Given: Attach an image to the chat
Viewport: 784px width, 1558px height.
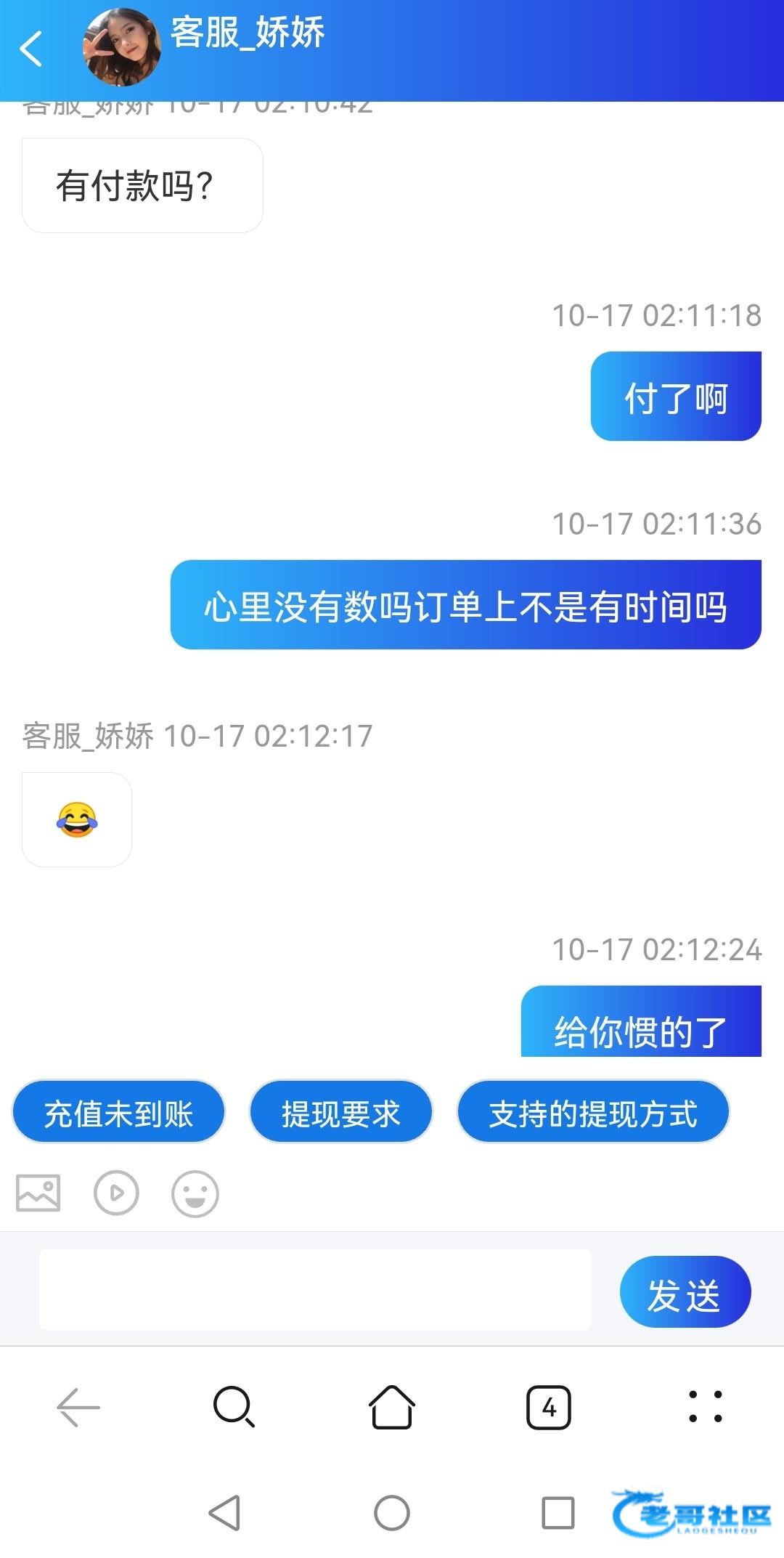Looking at the screenshot, I should (38, 1193).
